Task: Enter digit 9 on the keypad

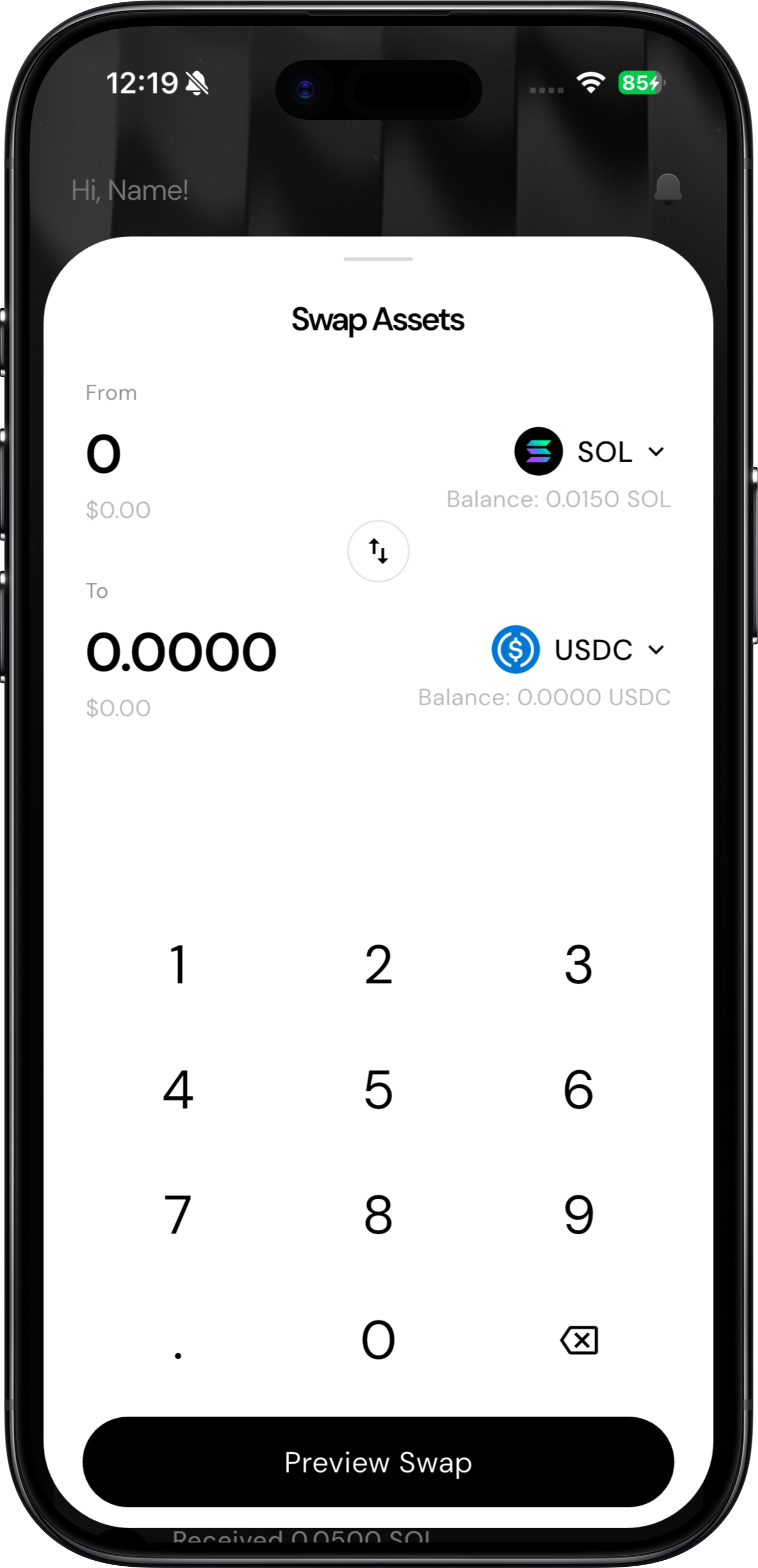Action: (578, 1214)
